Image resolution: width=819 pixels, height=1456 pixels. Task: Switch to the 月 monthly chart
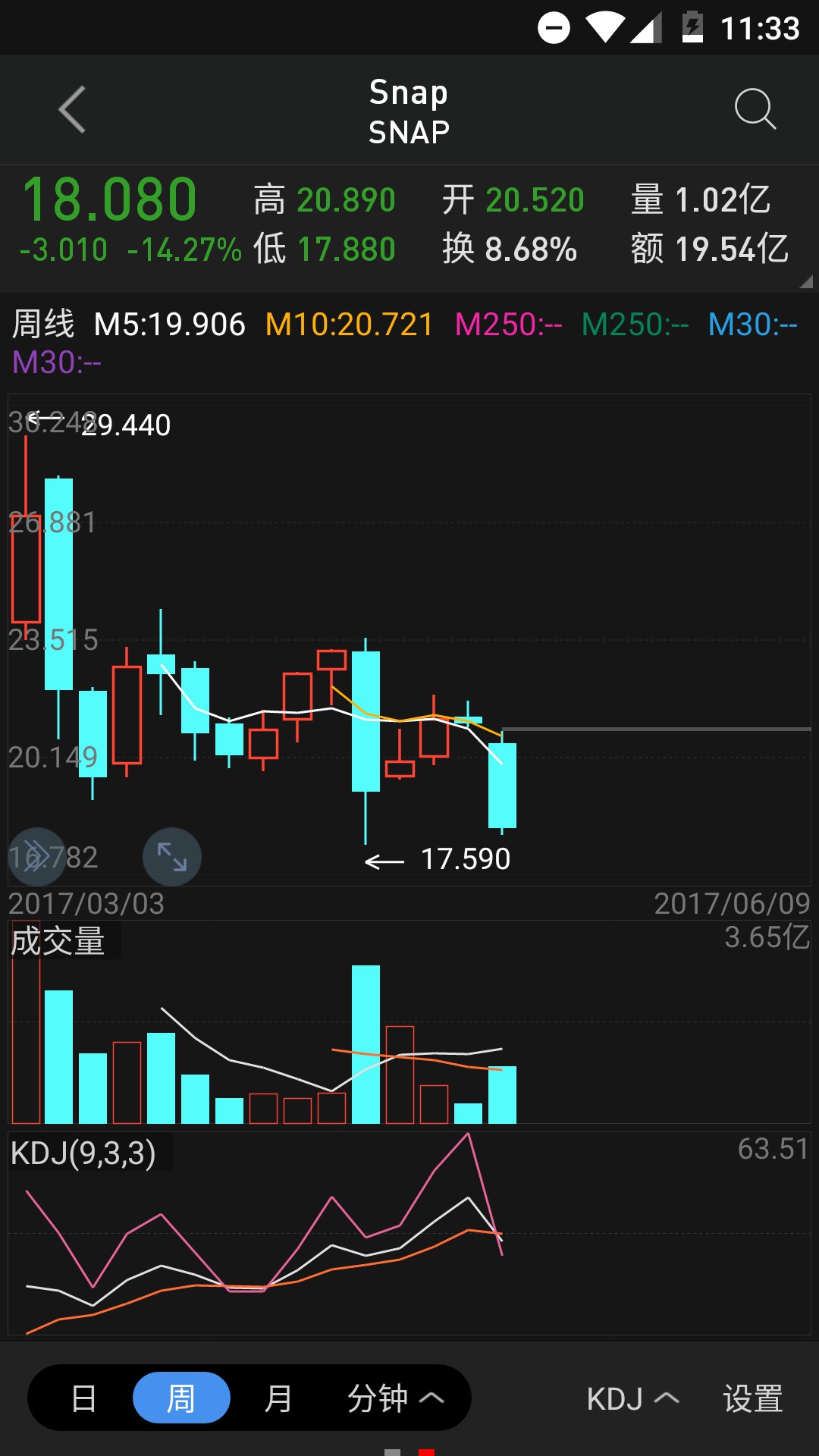click(x=278, y=1398)
